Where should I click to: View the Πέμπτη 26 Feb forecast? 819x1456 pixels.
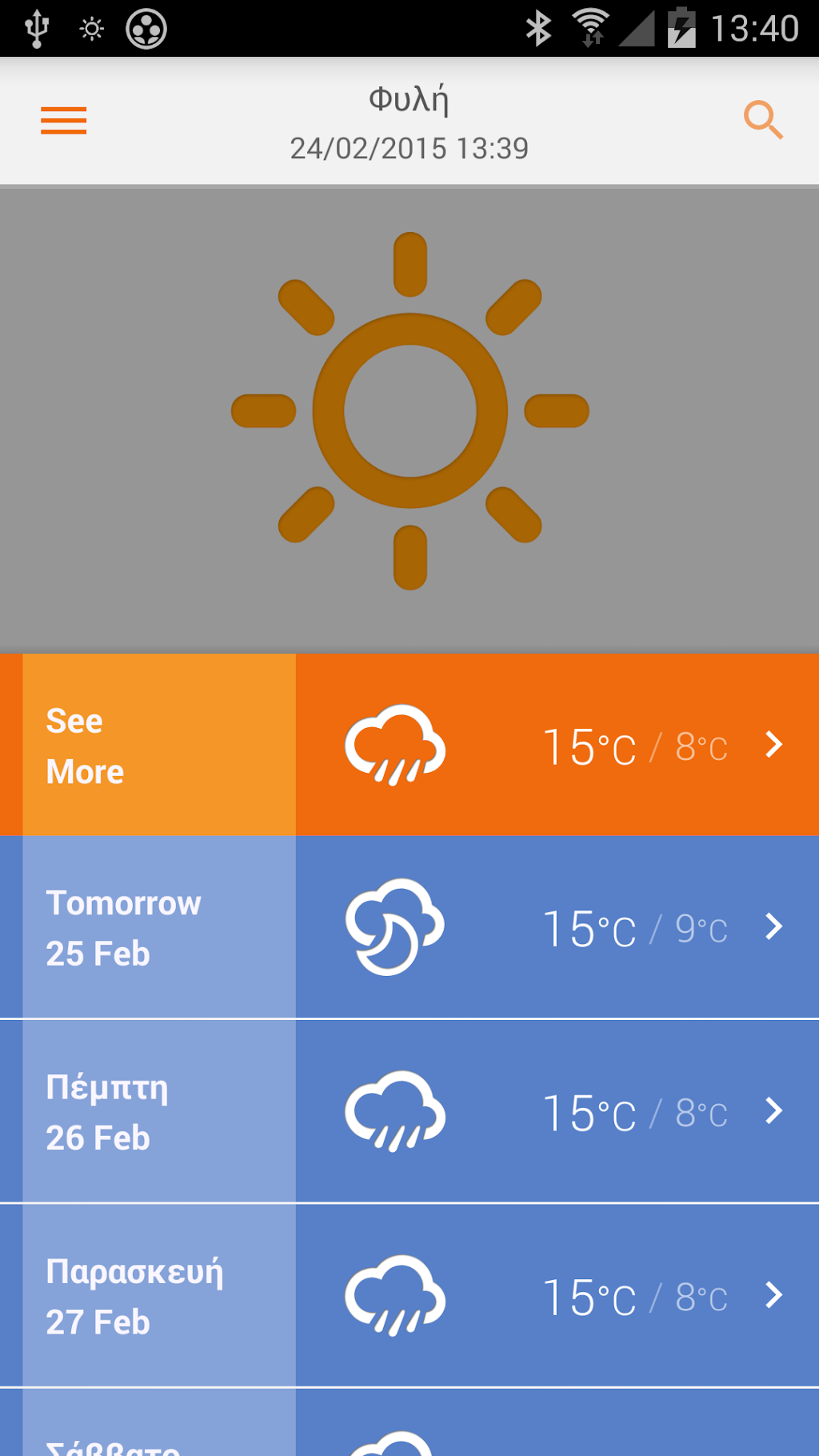(409, 1111)
